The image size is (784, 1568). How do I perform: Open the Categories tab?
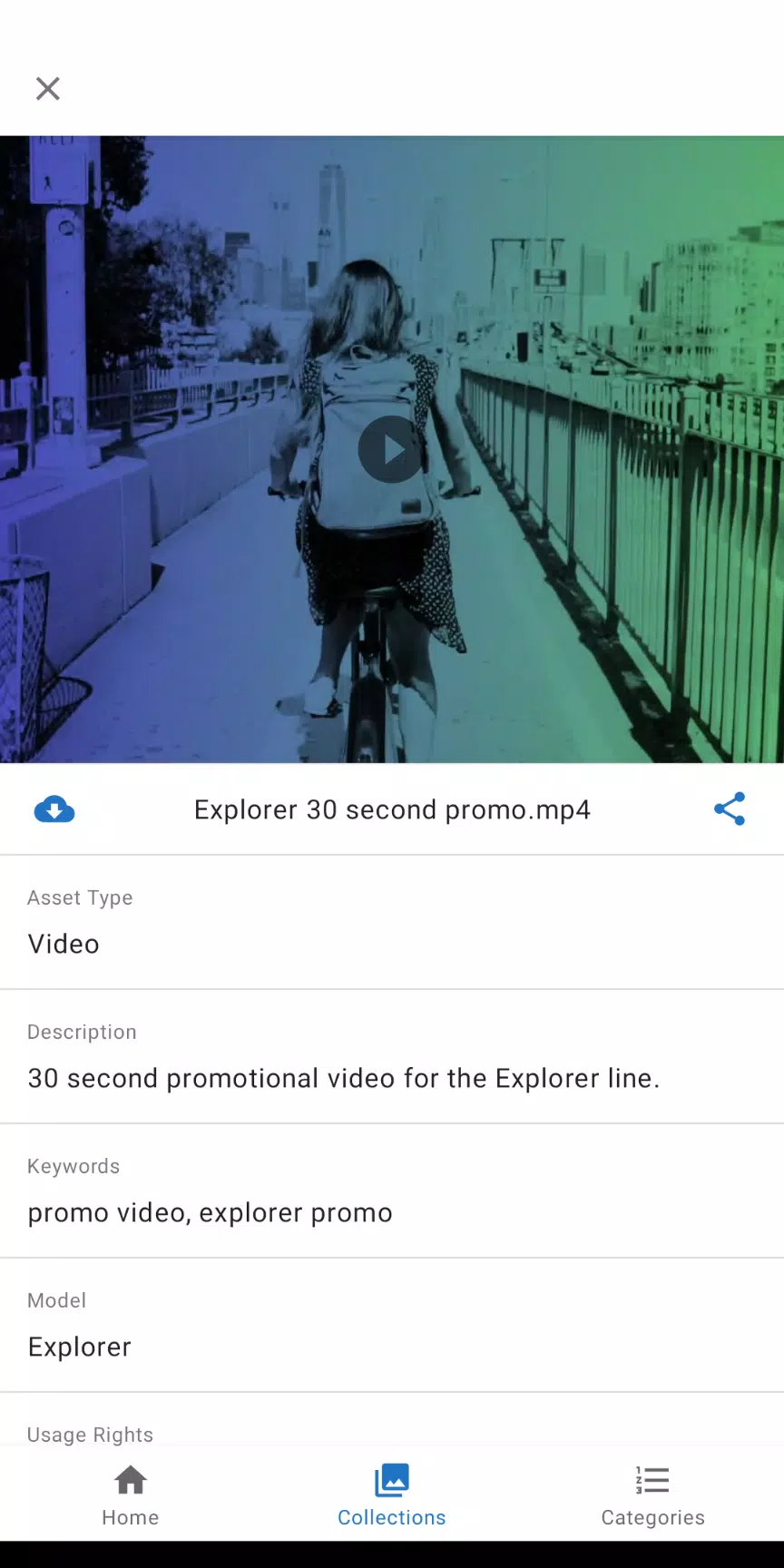point(652,1494)
